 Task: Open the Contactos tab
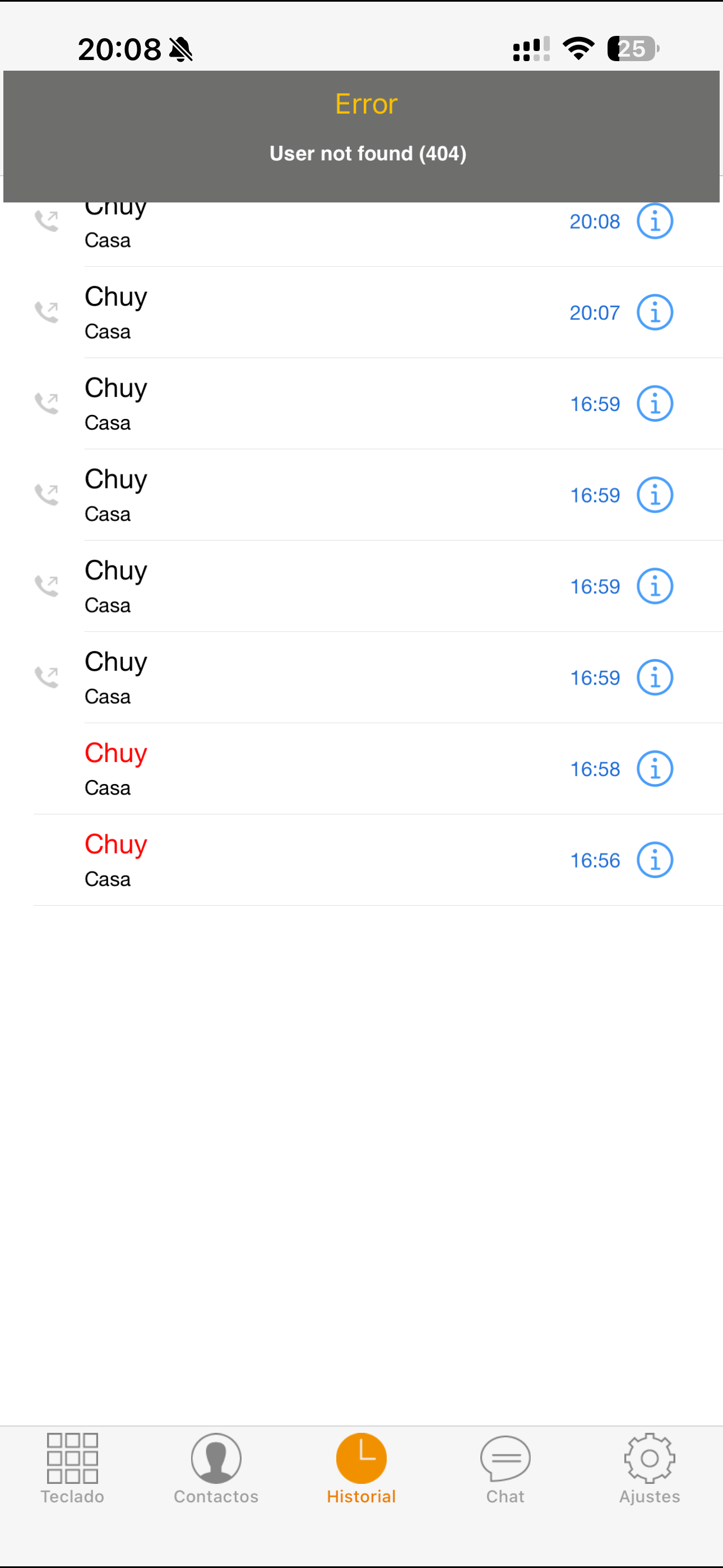click(216, 1468)
